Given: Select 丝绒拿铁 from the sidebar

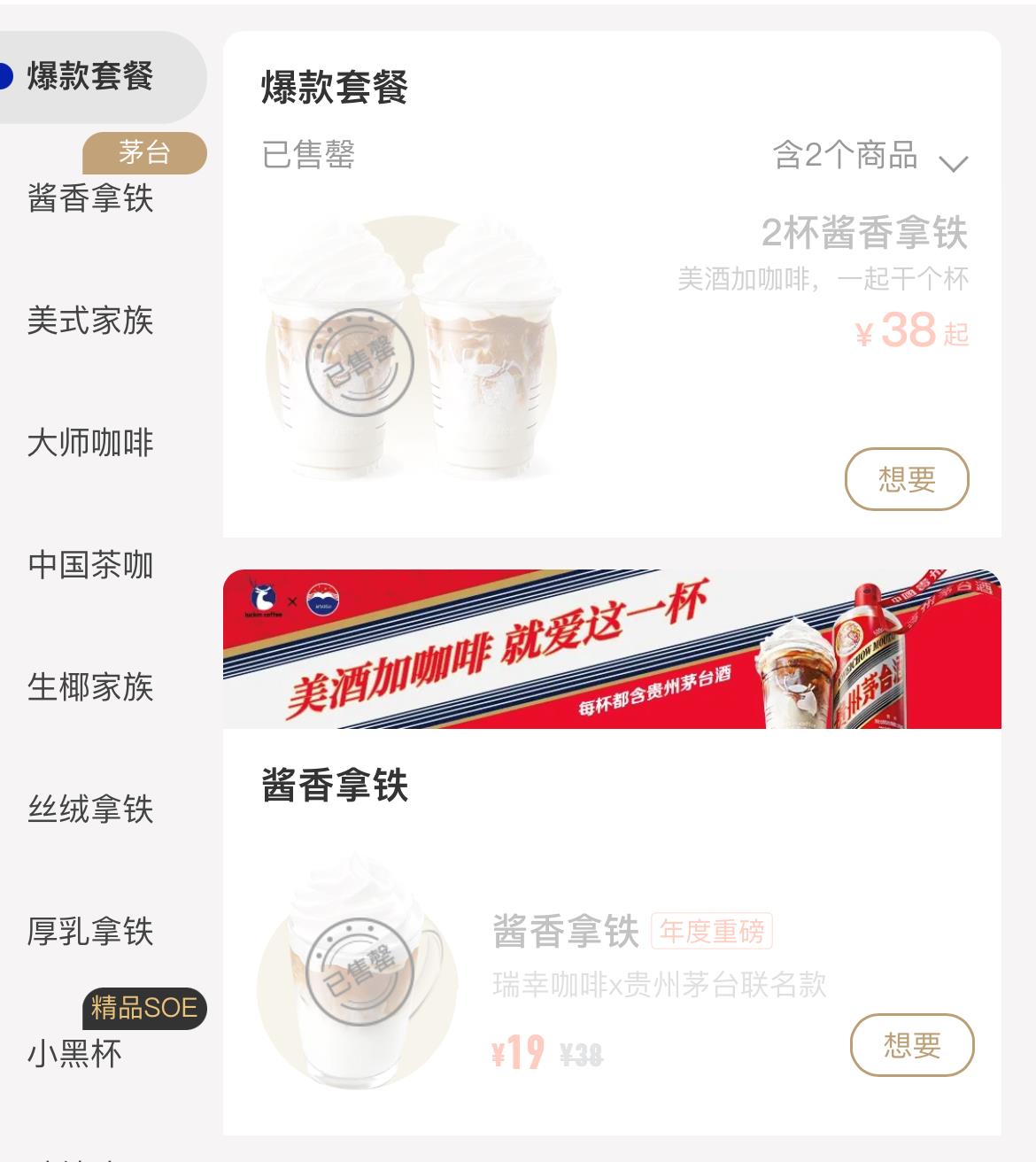Looking at the screenshot, I should click(90, 809).
